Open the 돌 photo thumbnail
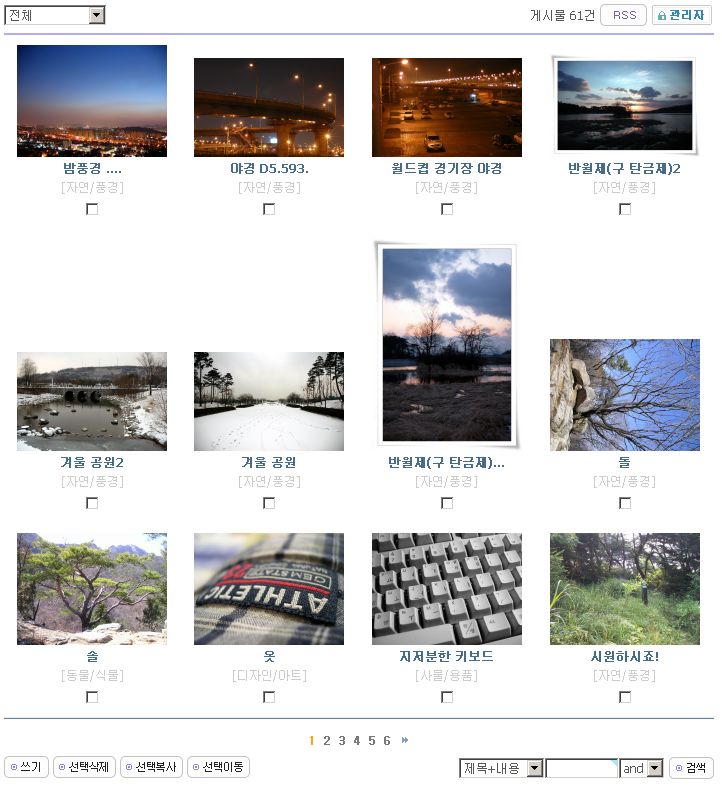722x791 pixels. pyautogui.click(x=624, y=395)
